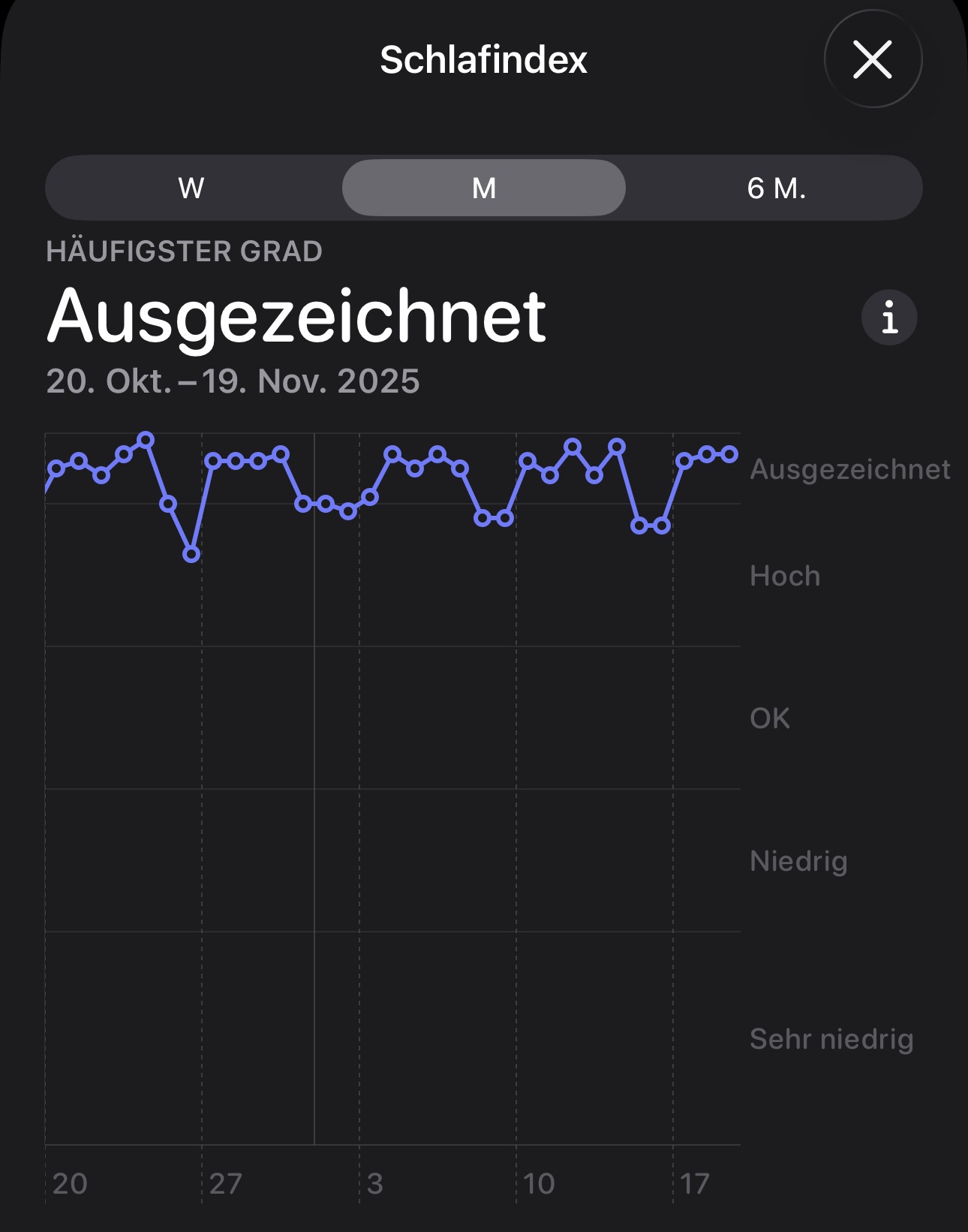Image resolution: width=968 pixels, height=1232 pixels.
Task: Switch to the 6 M. view
Action: [776, 188]
